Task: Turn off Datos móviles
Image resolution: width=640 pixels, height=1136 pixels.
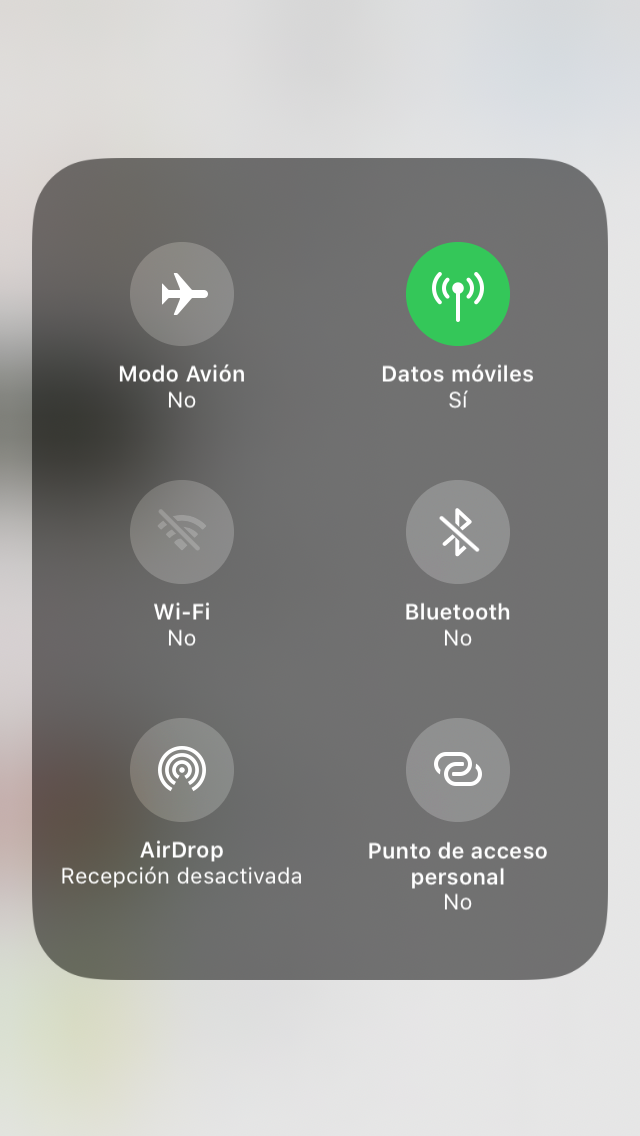Action: click(x=458, y=294)
